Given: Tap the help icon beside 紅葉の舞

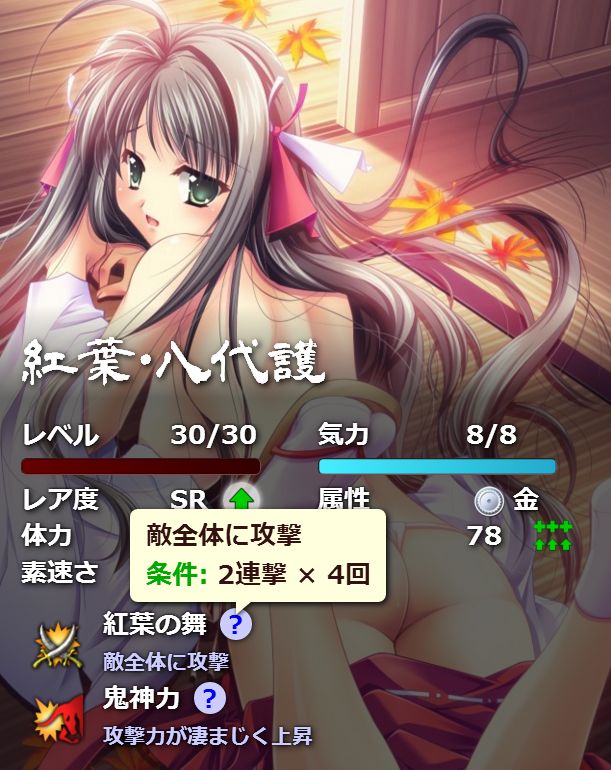Looking at the screenshot, I should pos(236,626).
